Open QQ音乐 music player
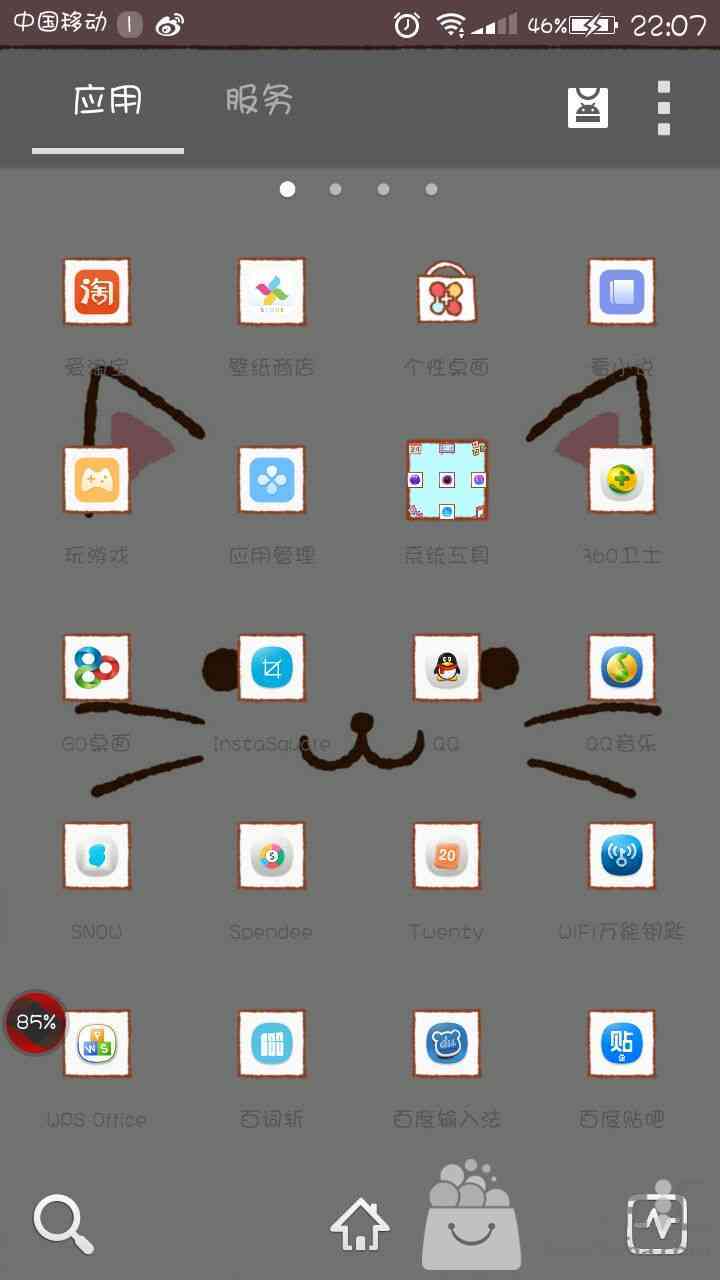Image resolution: width=720 pixels, height=1280 pixels. [x=621, y=667]
